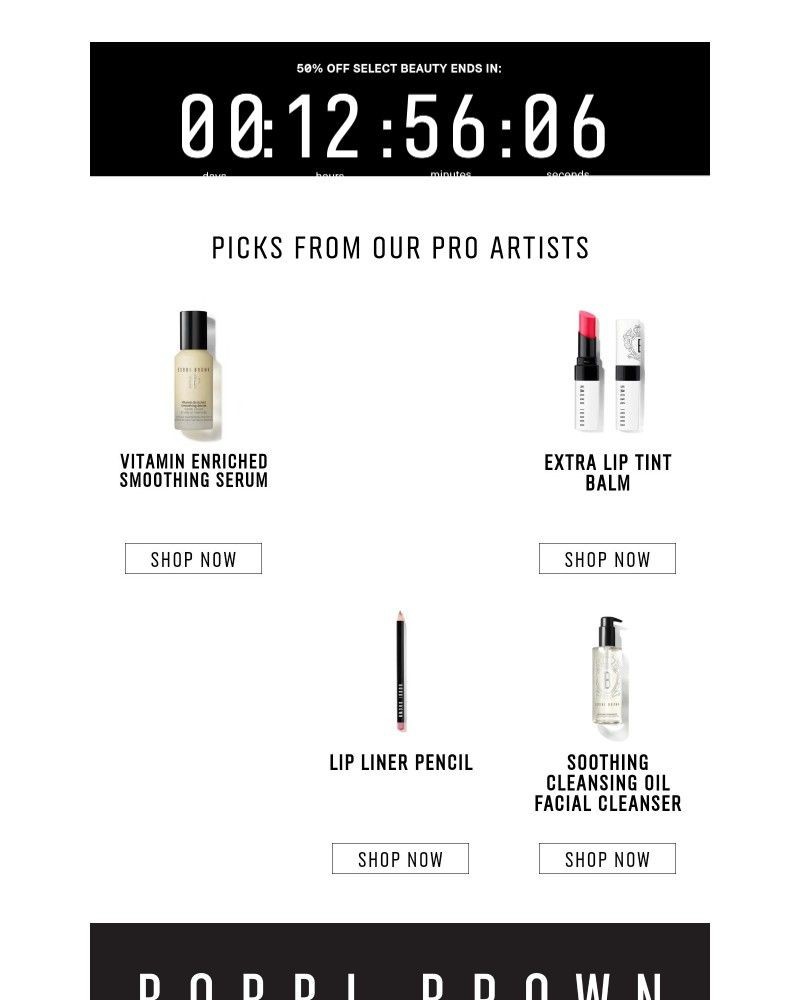Image resolution: width=800 pixels, height=1000 pixels.
Task: Click SHOP NOW under Lip Liner Pencil
Action: pos(400,857)
